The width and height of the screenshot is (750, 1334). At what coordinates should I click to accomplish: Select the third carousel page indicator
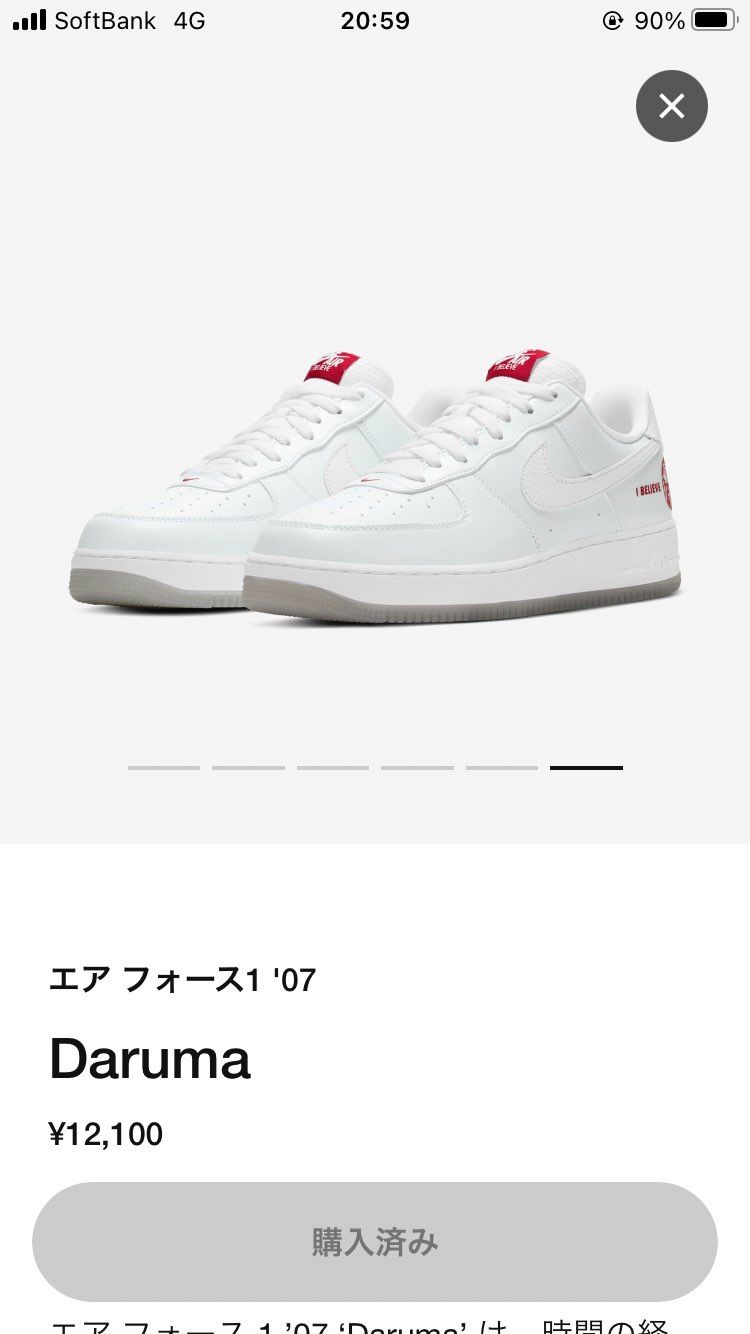tap(332, 767)
